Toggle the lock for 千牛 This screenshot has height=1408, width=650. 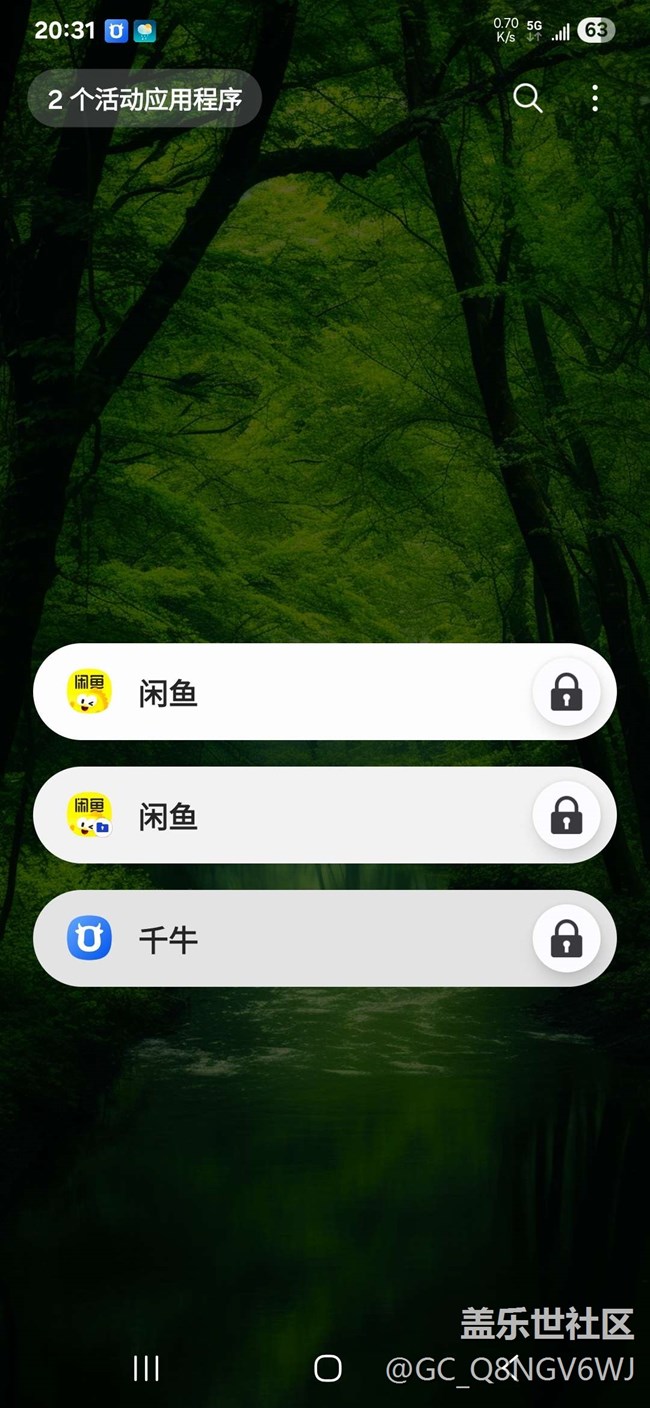(566, 939)
